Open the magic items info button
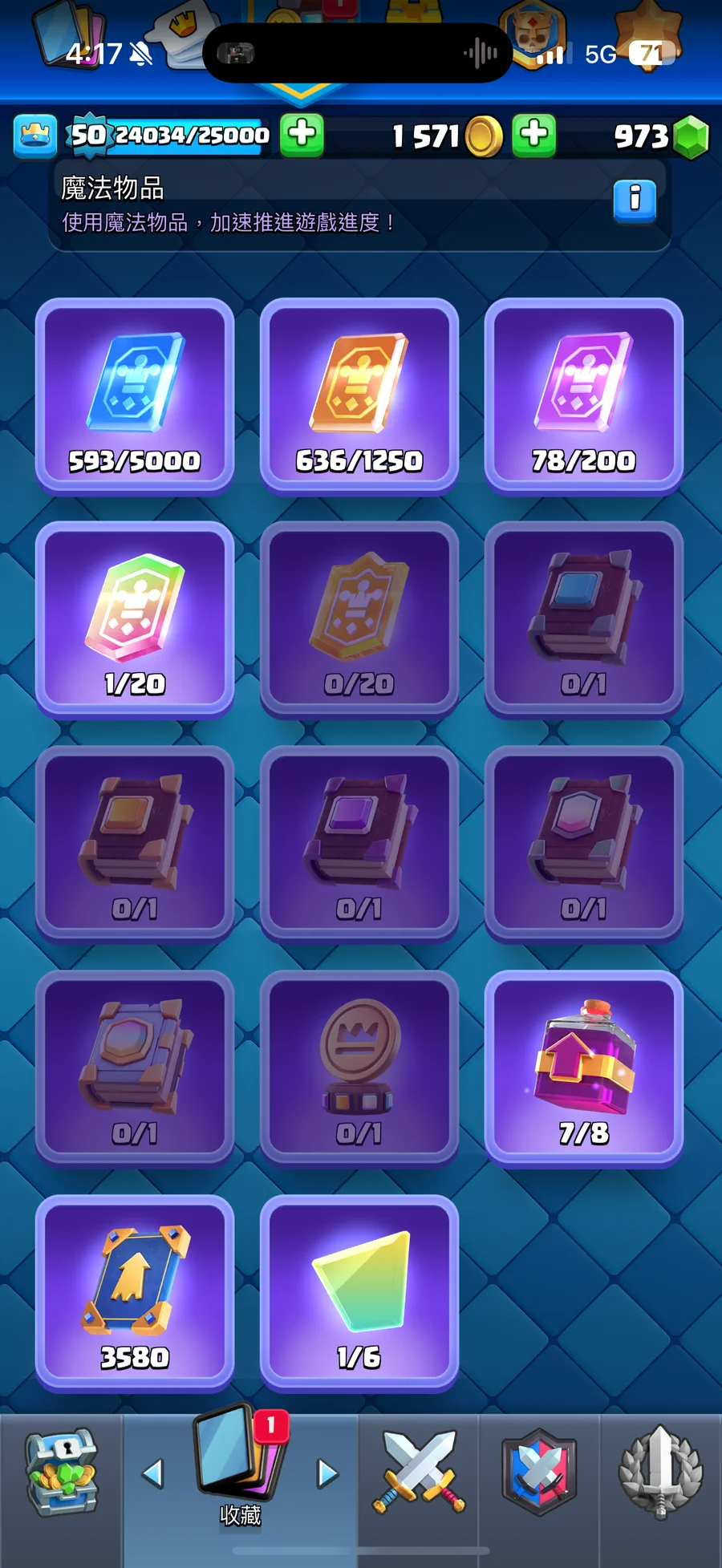This screenshot has height=1568, width=722. pos(635,201)
